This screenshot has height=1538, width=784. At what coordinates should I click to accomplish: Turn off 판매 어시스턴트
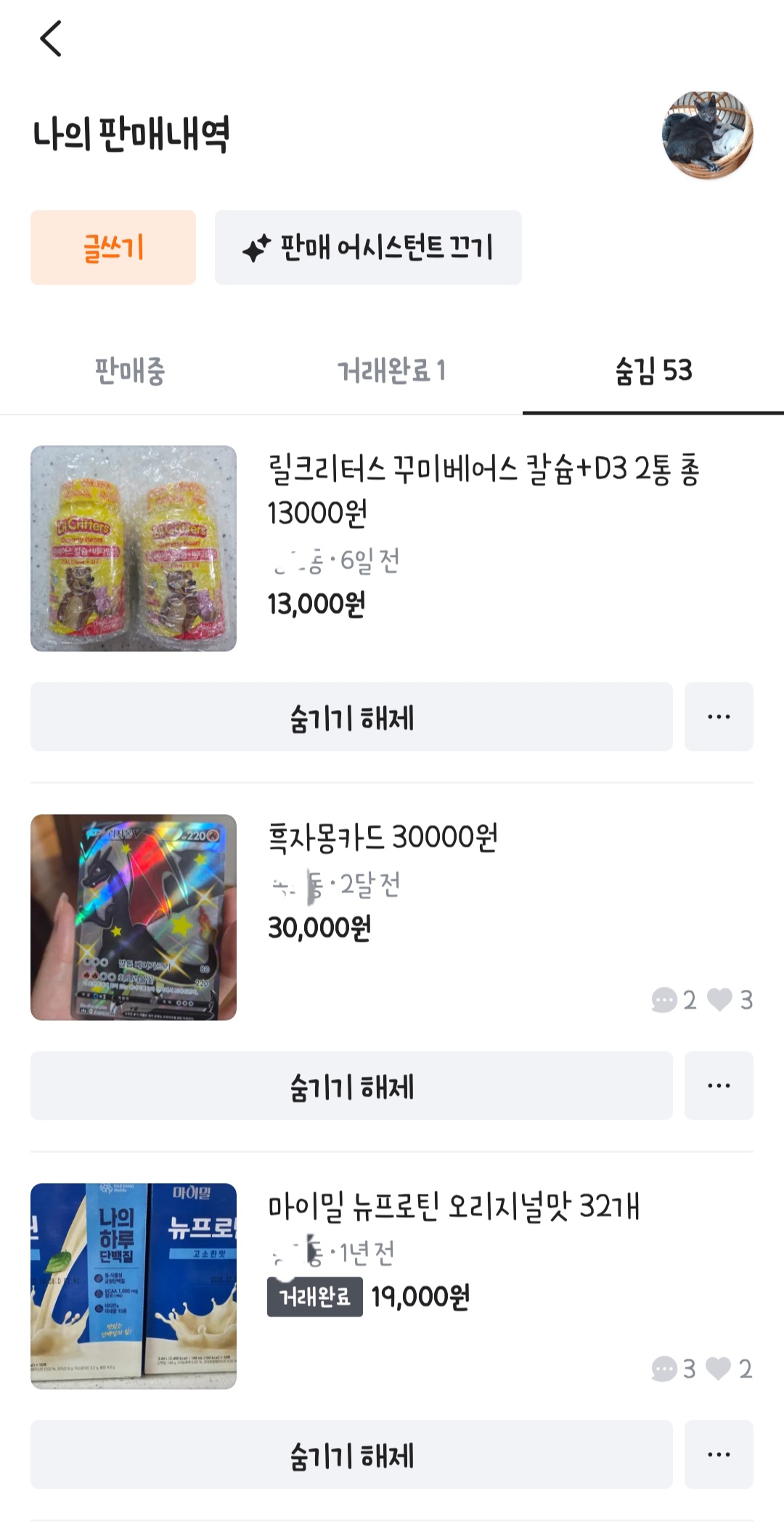pos(368,248)
